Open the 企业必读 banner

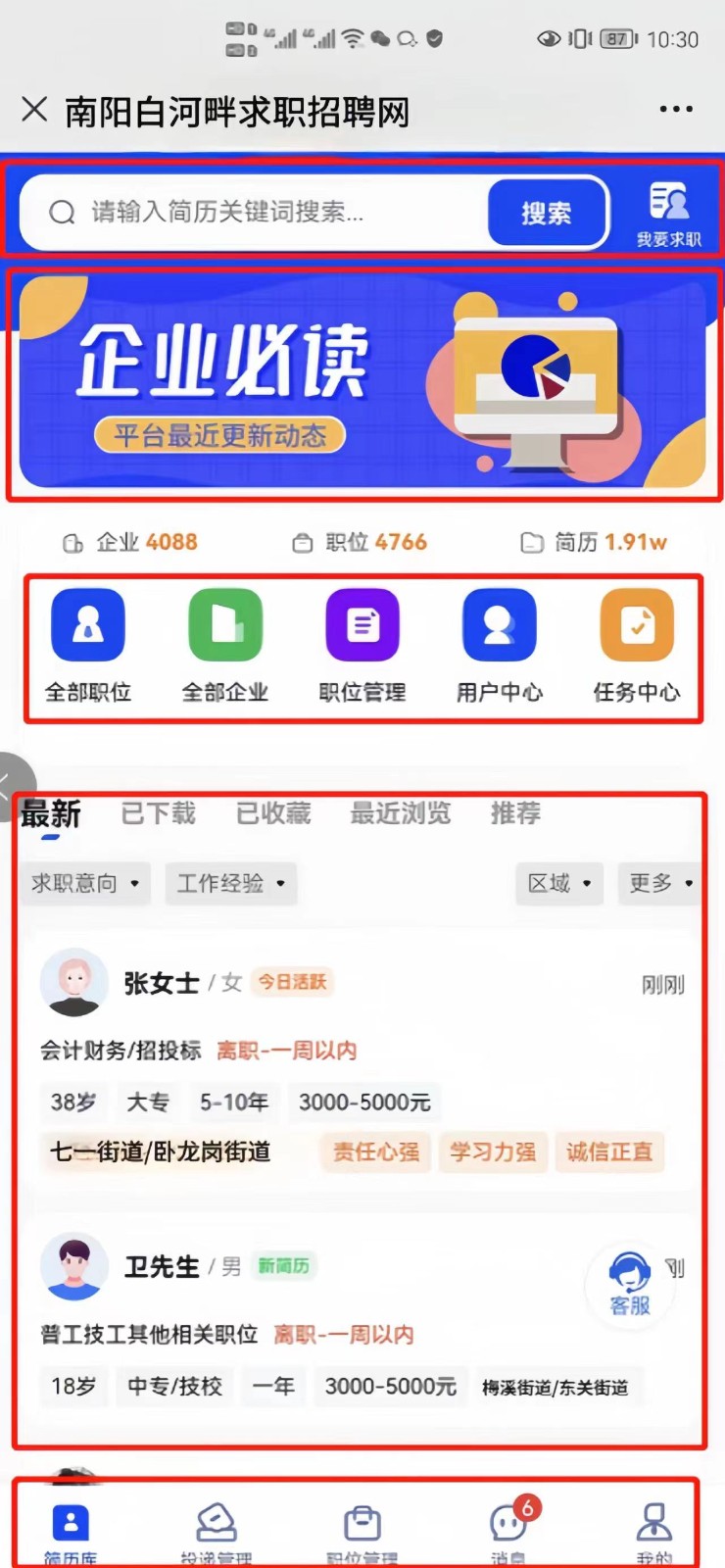362,382
